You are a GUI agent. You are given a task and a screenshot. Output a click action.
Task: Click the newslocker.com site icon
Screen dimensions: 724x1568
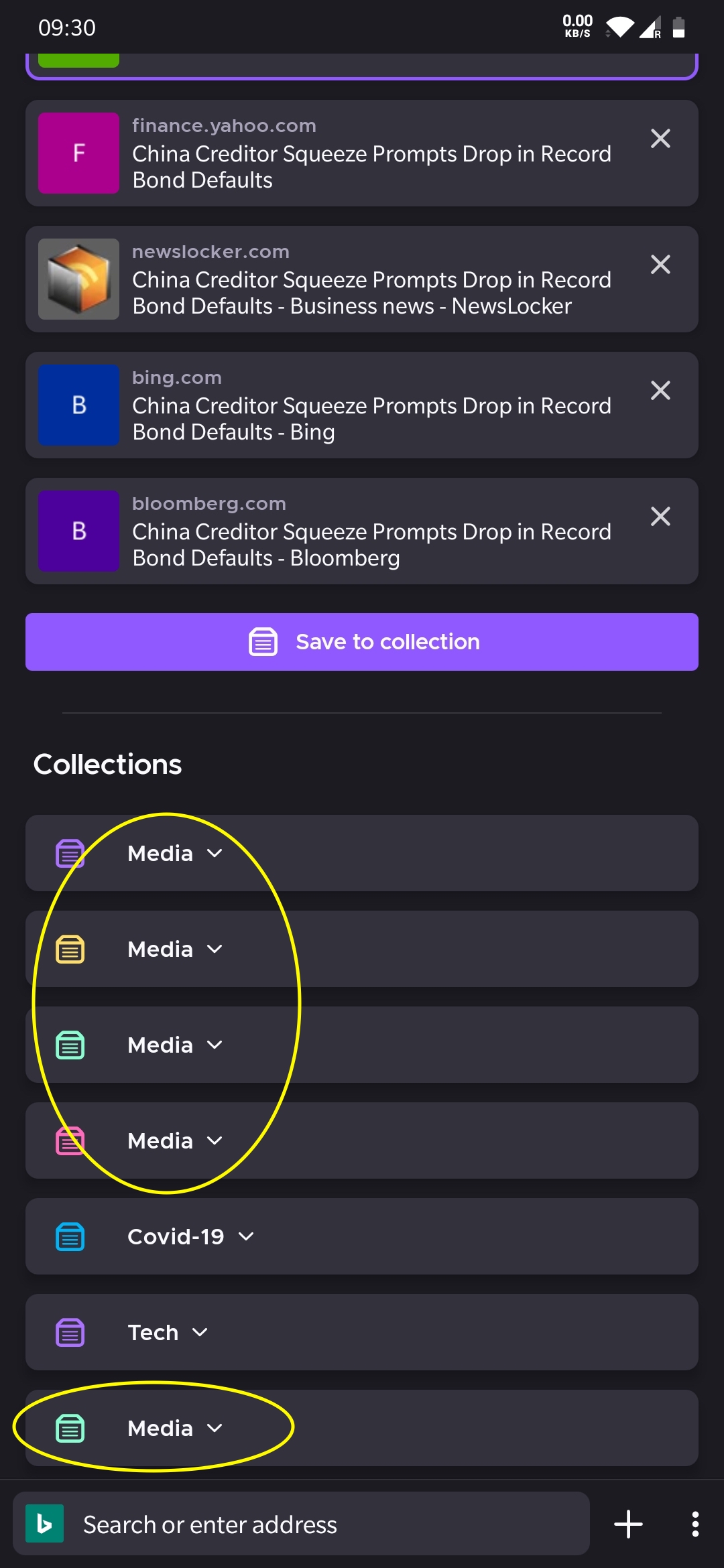coord(78,279)
